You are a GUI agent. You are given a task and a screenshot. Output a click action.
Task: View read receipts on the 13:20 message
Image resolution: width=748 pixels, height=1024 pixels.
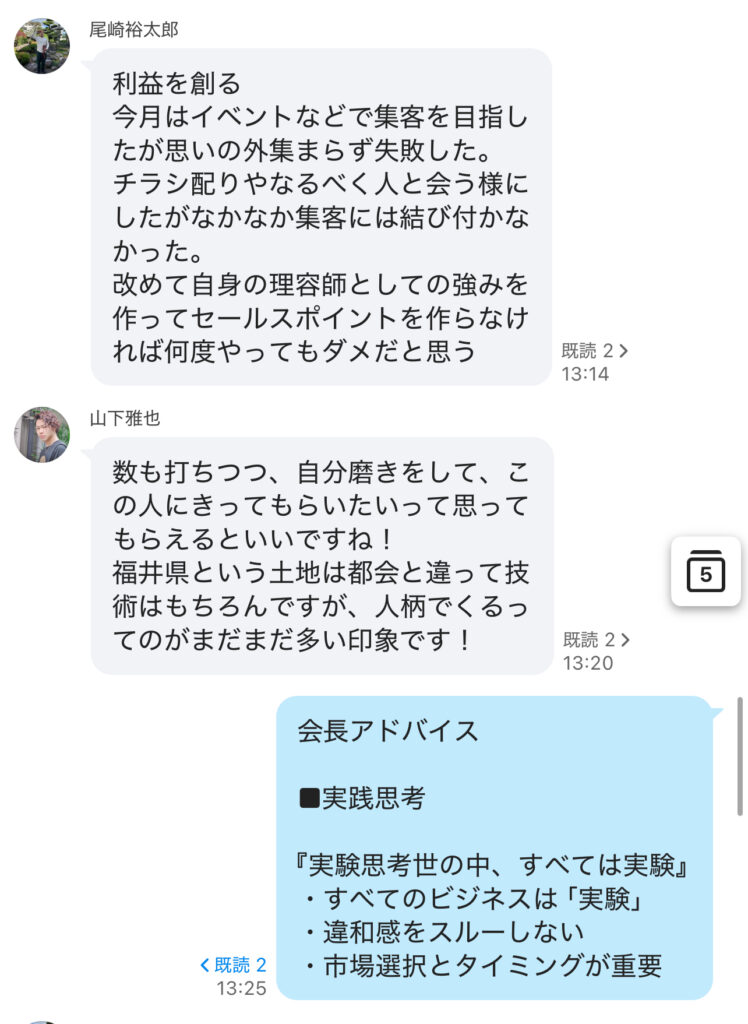click(595, 640)
